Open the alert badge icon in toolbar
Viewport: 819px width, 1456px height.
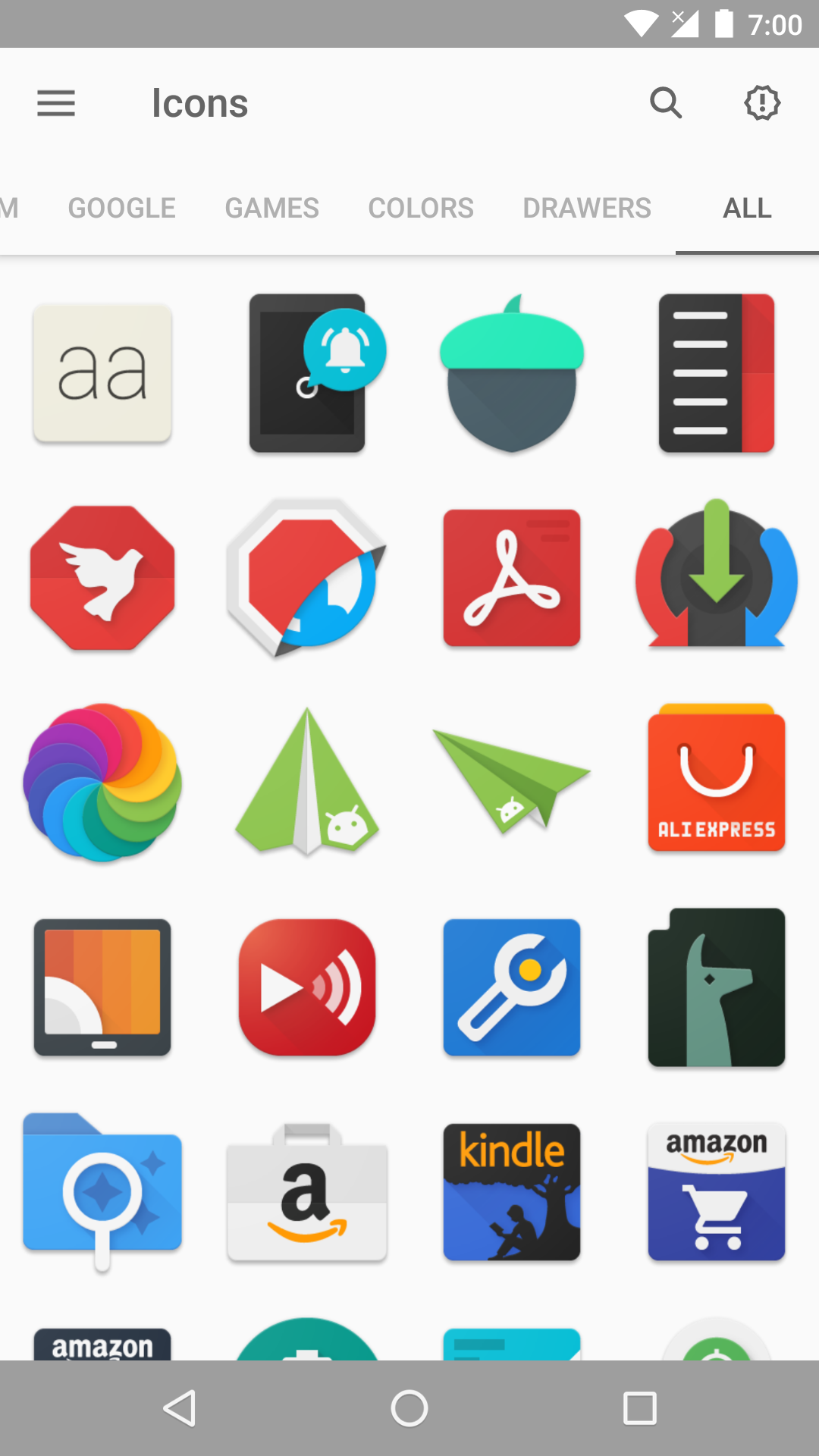(x=761, y=103)
